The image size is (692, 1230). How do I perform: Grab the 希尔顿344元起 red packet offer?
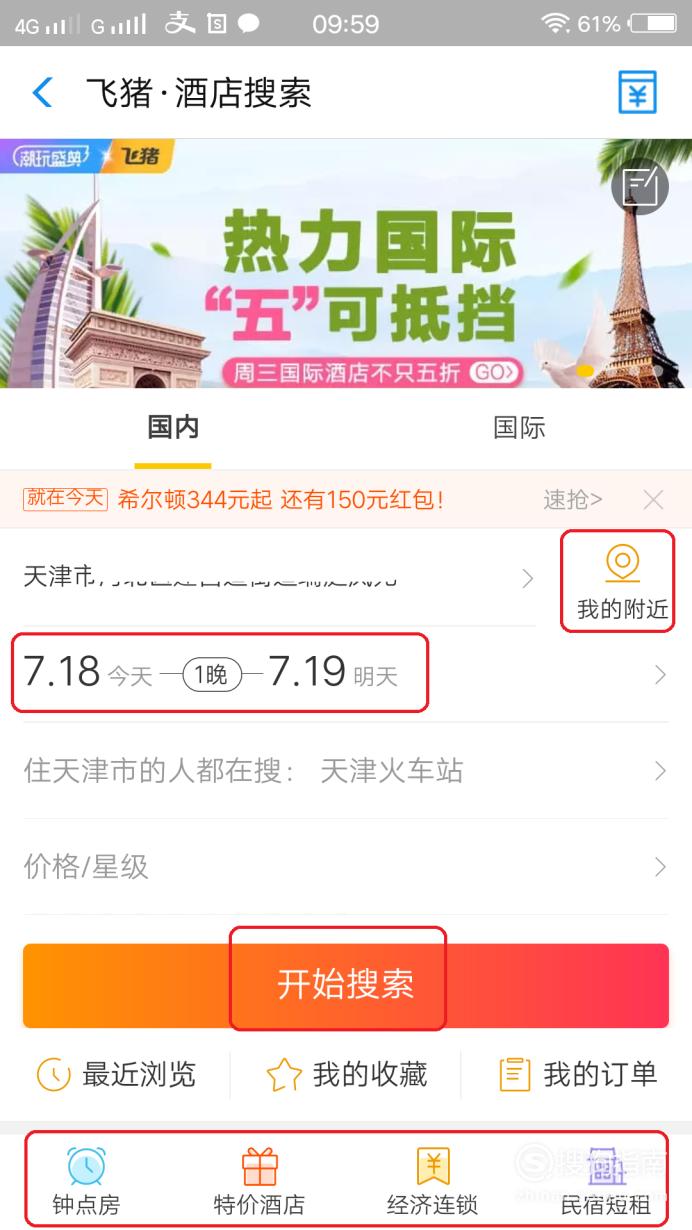pyautogui.click(x=280, y=499)
